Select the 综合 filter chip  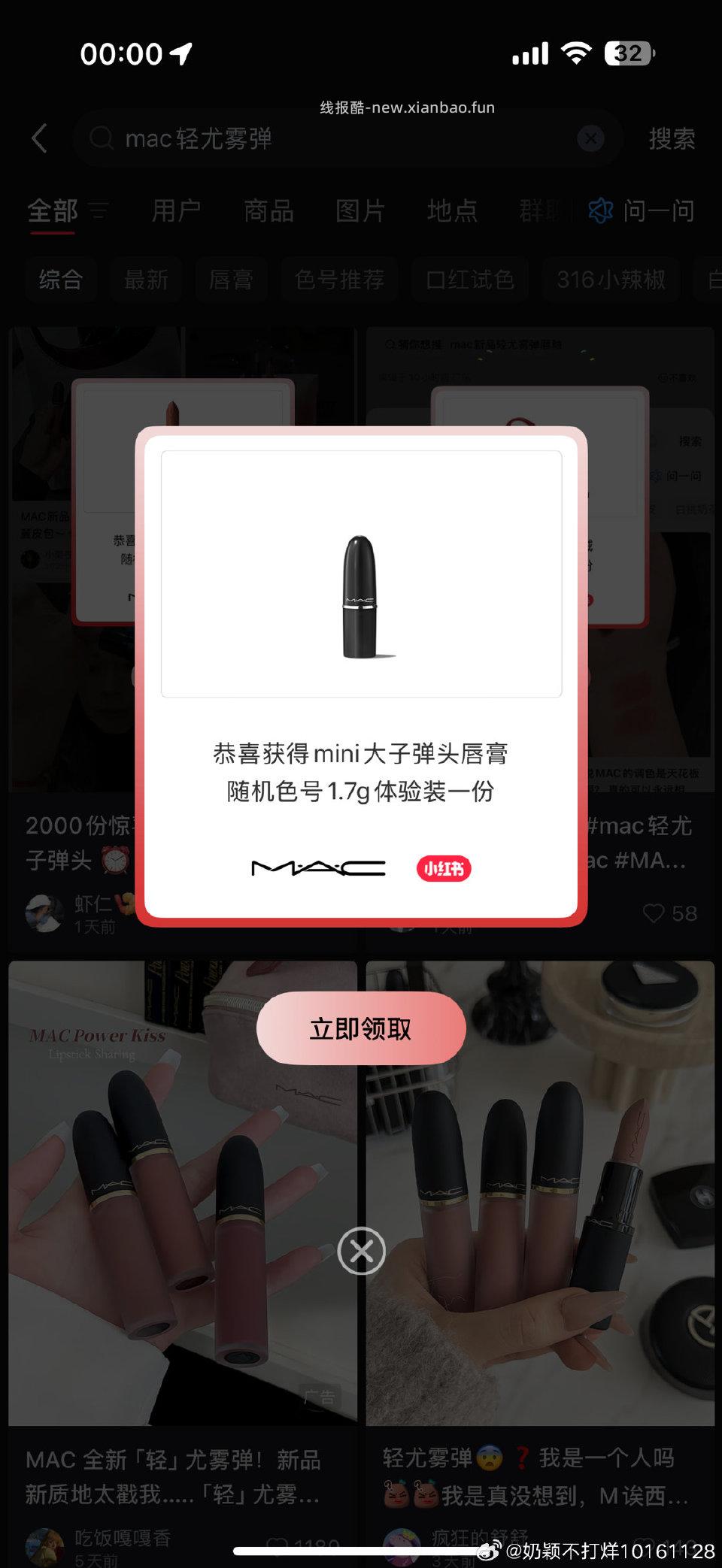point(60,280)
